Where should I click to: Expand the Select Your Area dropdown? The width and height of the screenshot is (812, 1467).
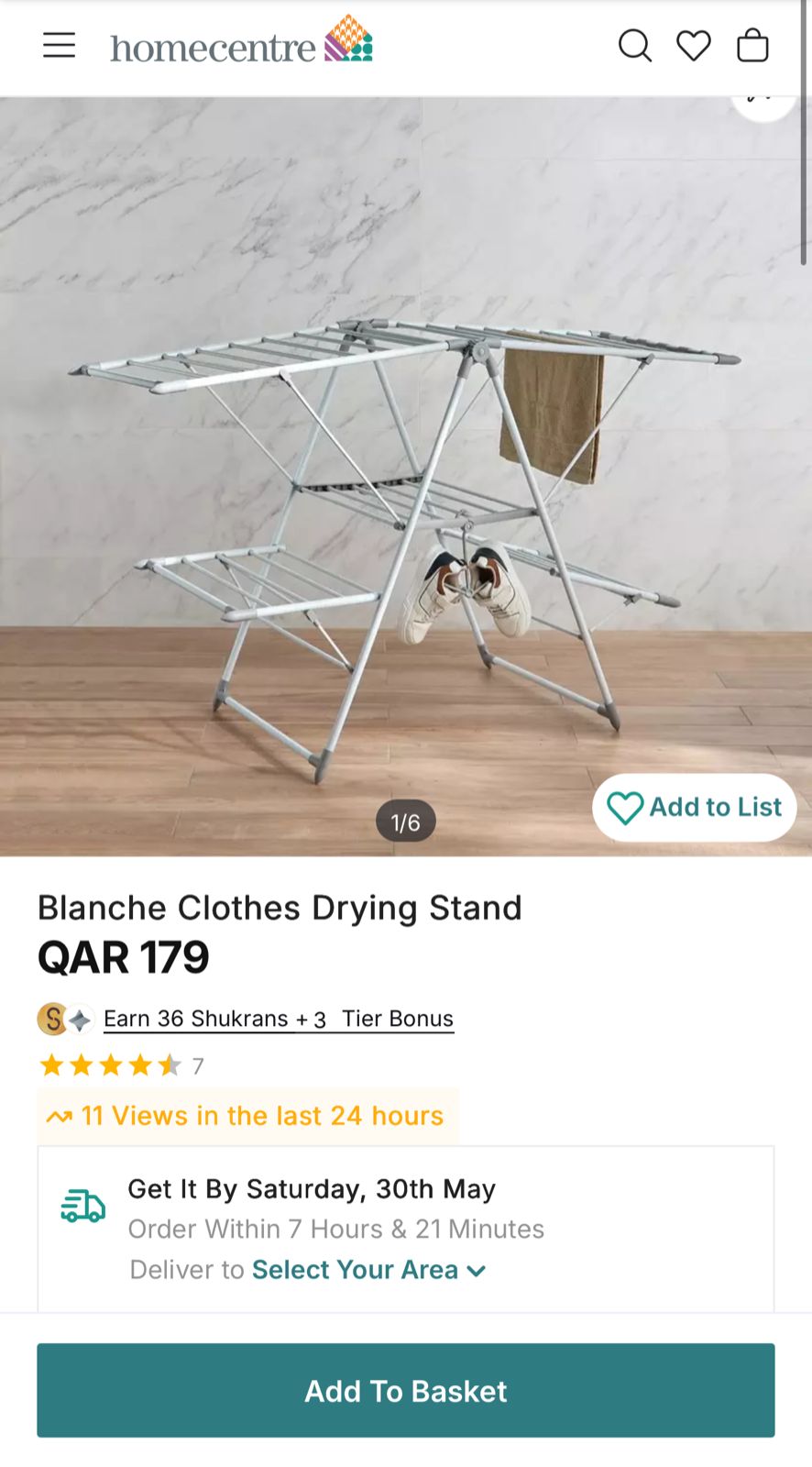click(x=368, y=1270)
